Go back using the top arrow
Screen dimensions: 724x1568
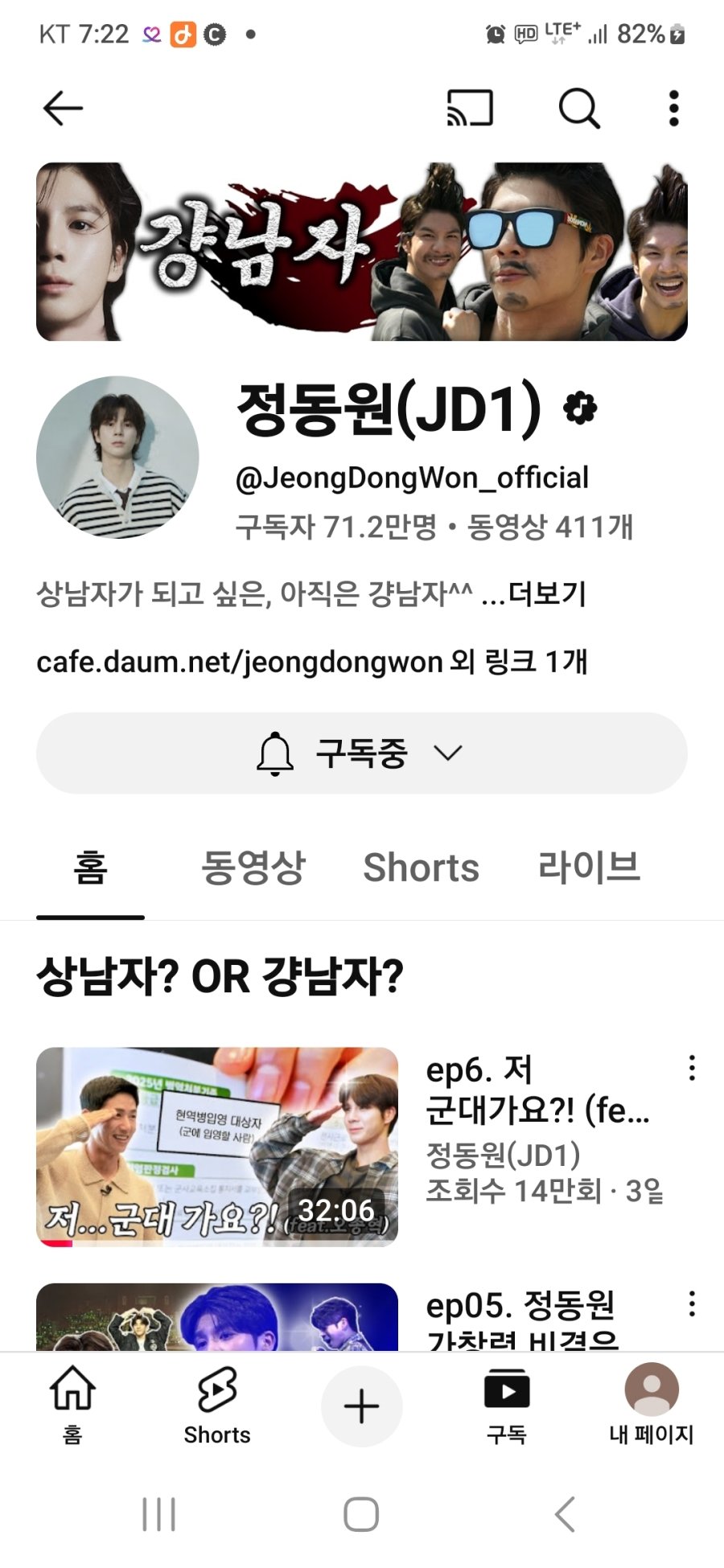point(63,109)
